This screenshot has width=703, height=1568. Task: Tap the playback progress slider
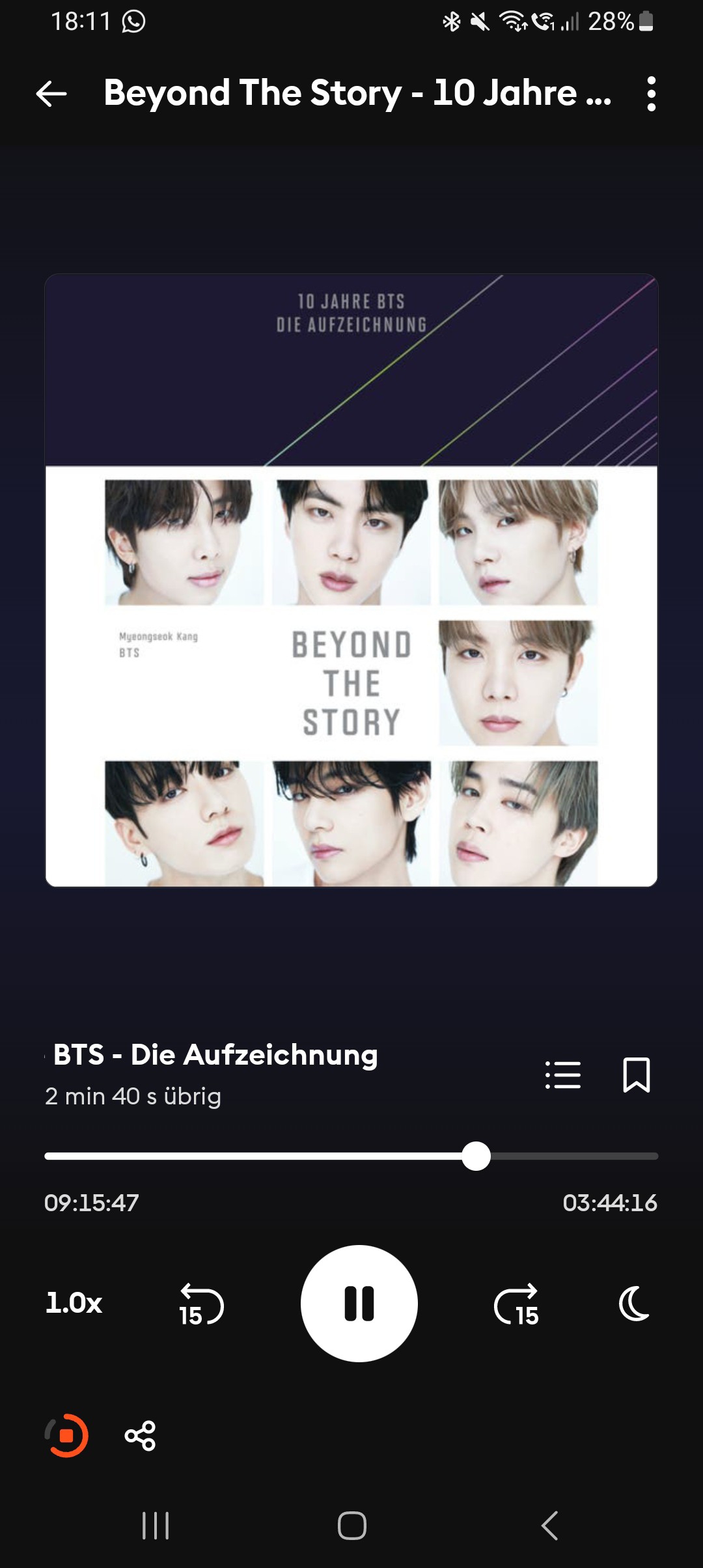click(351, 1156)
